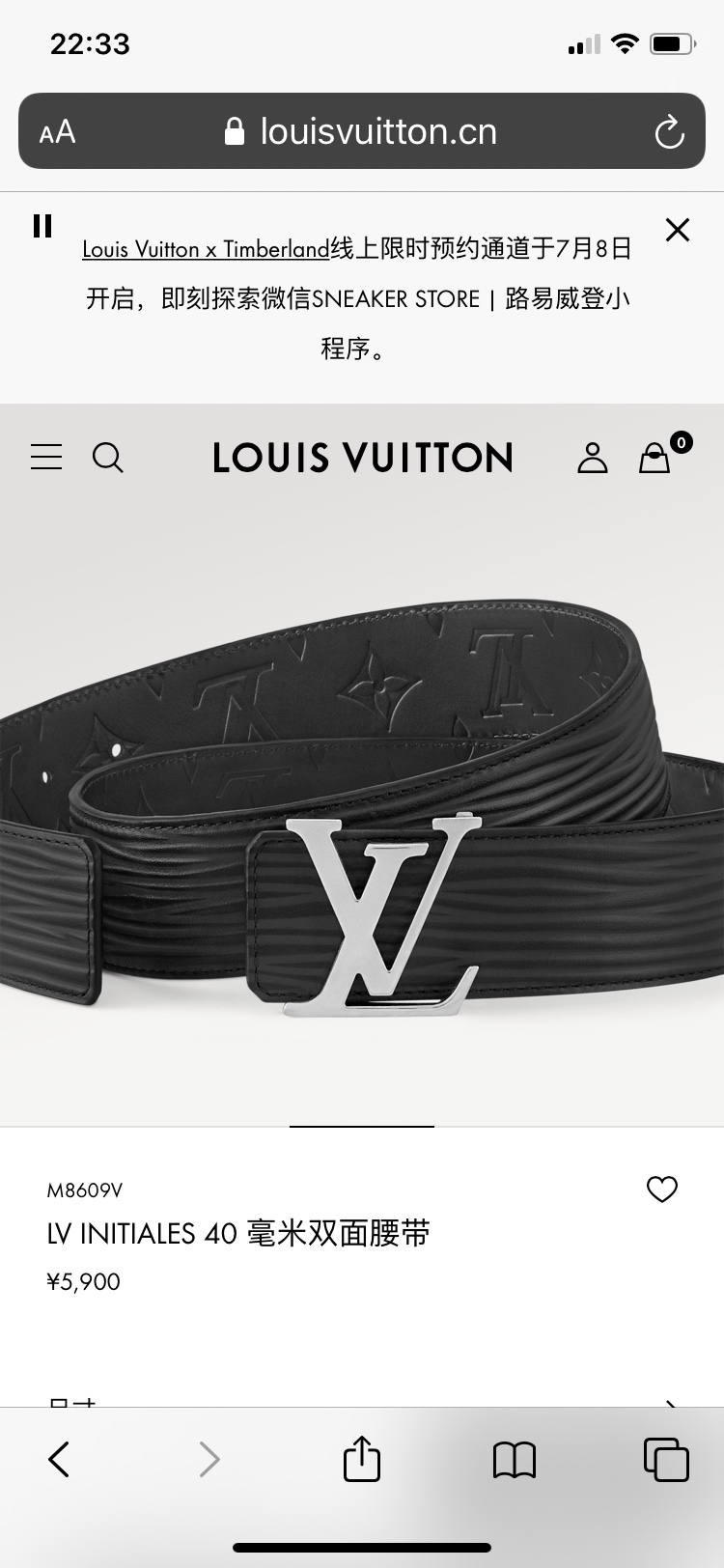
Task: Go back using the left chevron arrow
Action: 60,1460
